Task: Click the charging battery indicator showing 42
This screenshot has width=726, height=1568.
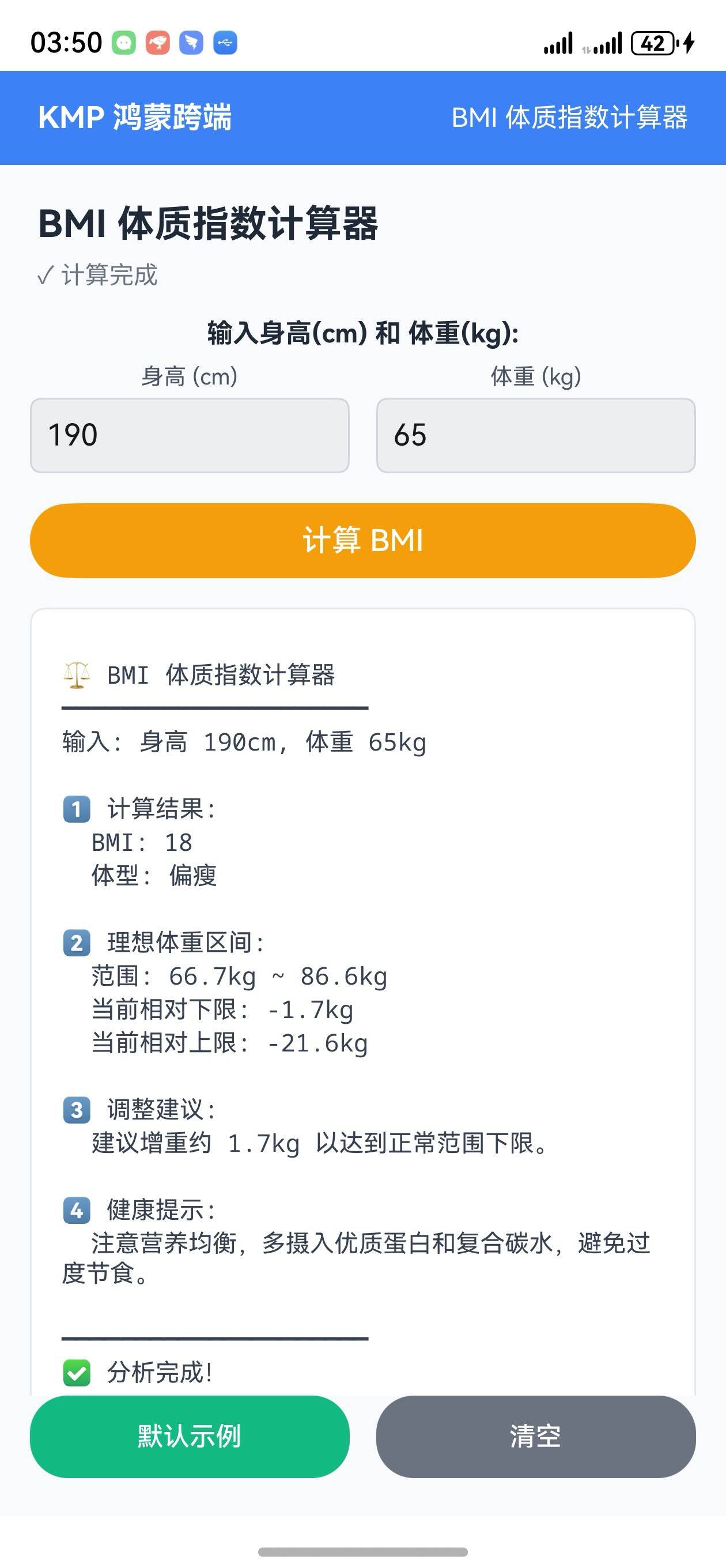Action: pyautogui.click(x=654, y=42)
